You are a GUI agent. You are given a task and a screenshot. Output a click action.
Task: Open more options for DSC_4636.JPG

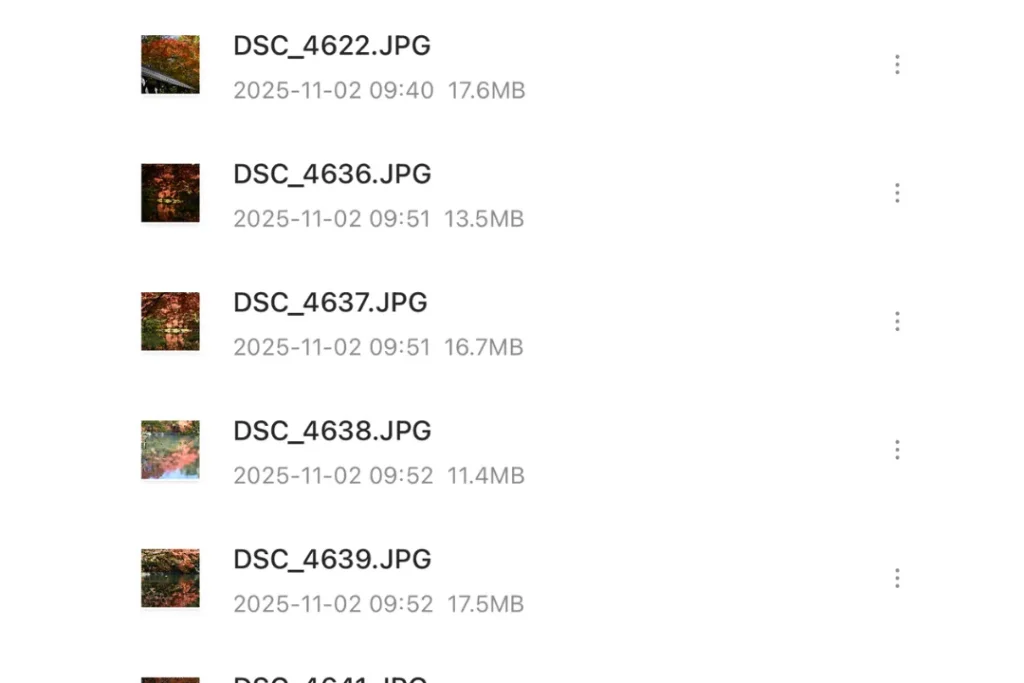click(x=897, y=193)
